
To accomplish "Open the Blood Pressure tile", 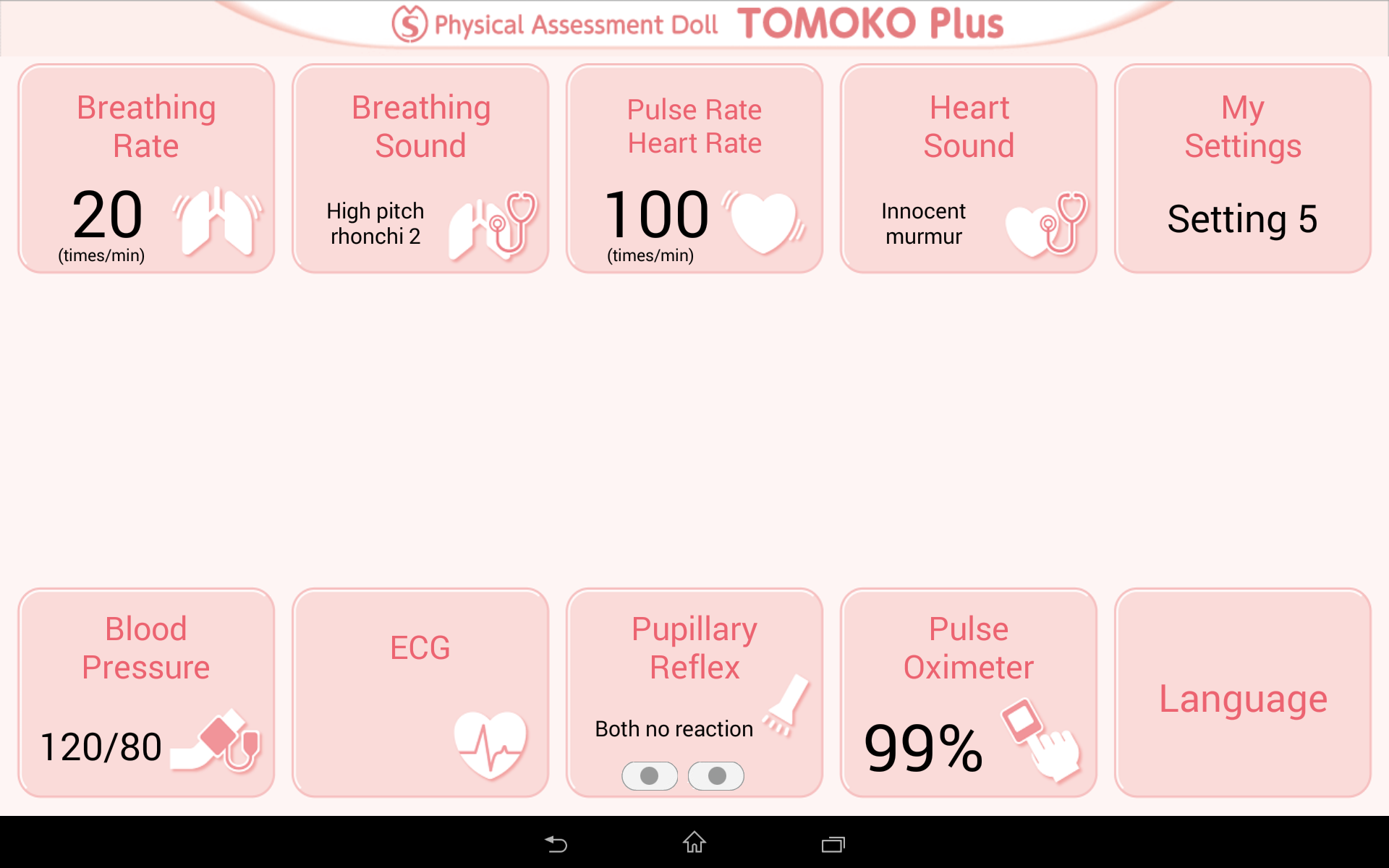I will [x=146, y=692].
